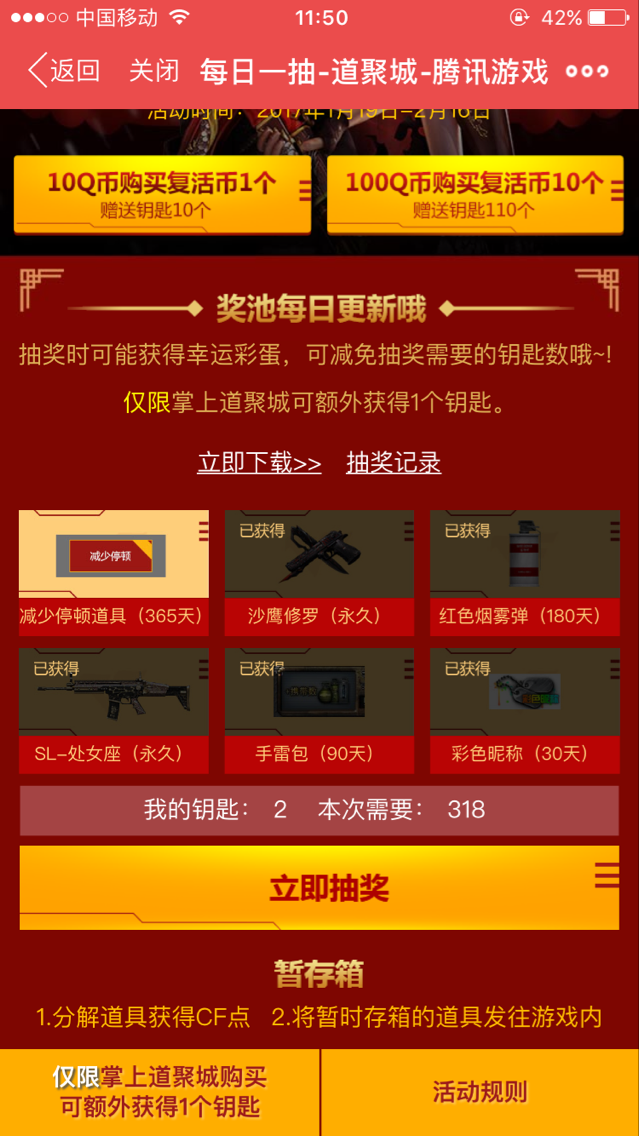Close the page with 关闭
This screenshot has width=639, height=1136.
(154, 71)
